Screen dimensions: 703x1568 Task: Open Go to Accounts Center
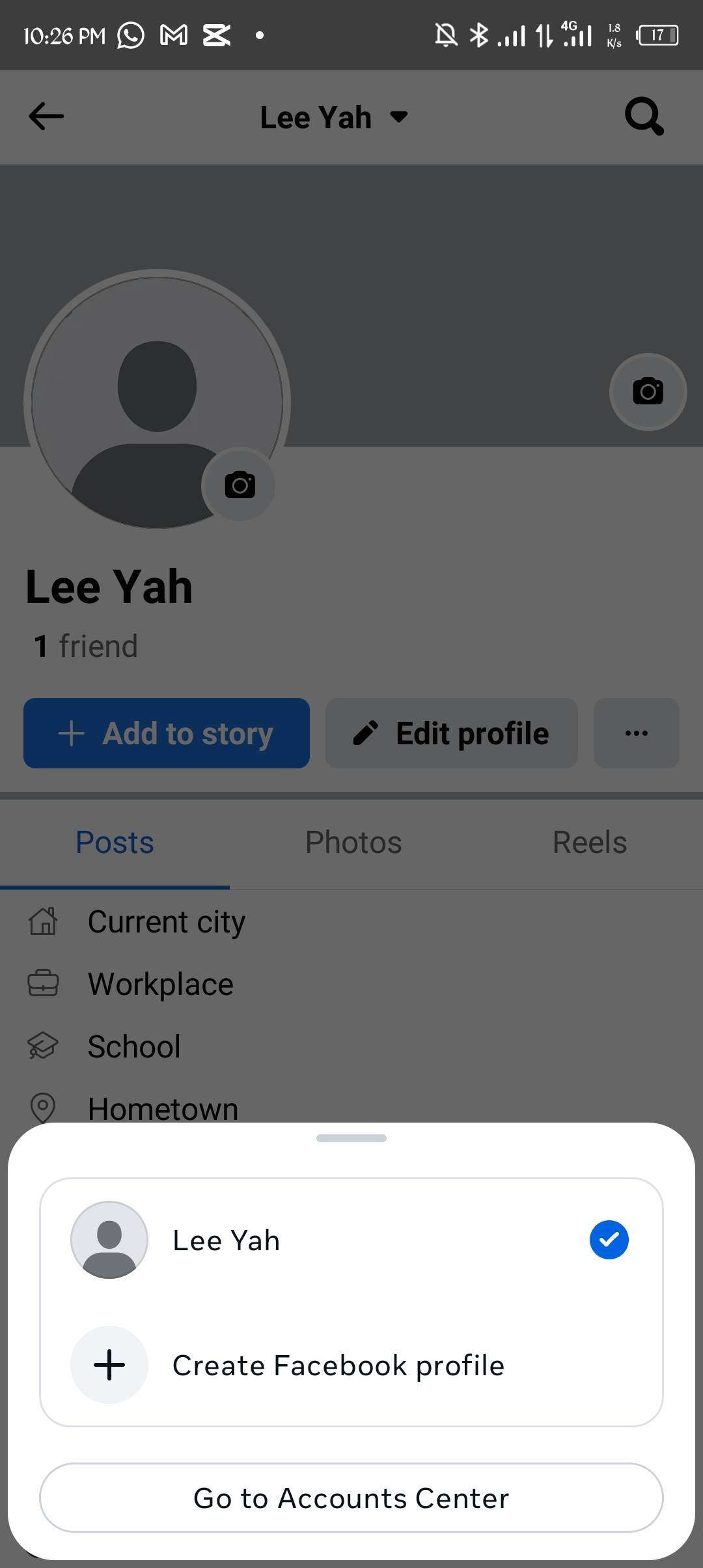pyautogui.click(x=351, y=1498)
